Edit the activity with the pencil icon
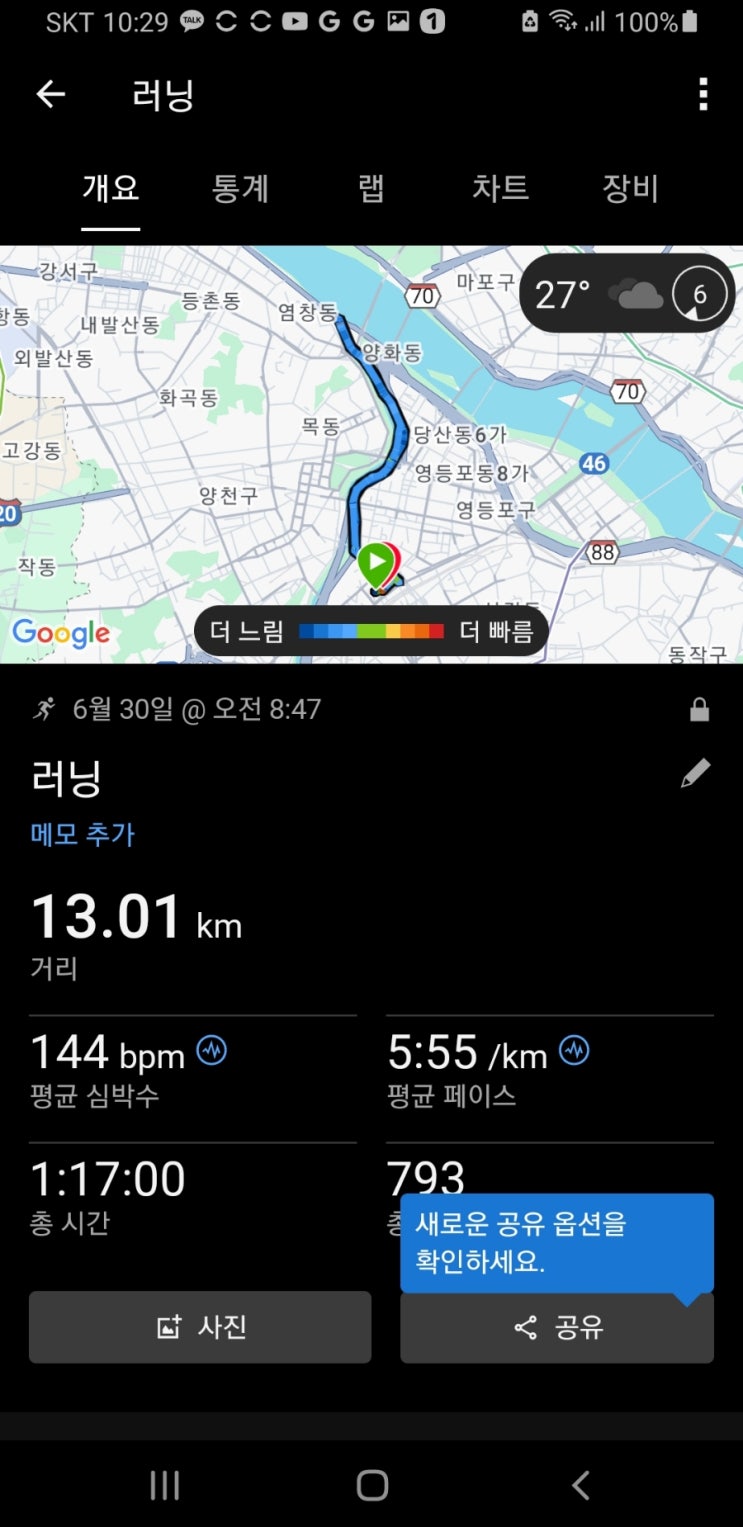The width and height of the screenshot is (743, 1527). click(695, 773)
